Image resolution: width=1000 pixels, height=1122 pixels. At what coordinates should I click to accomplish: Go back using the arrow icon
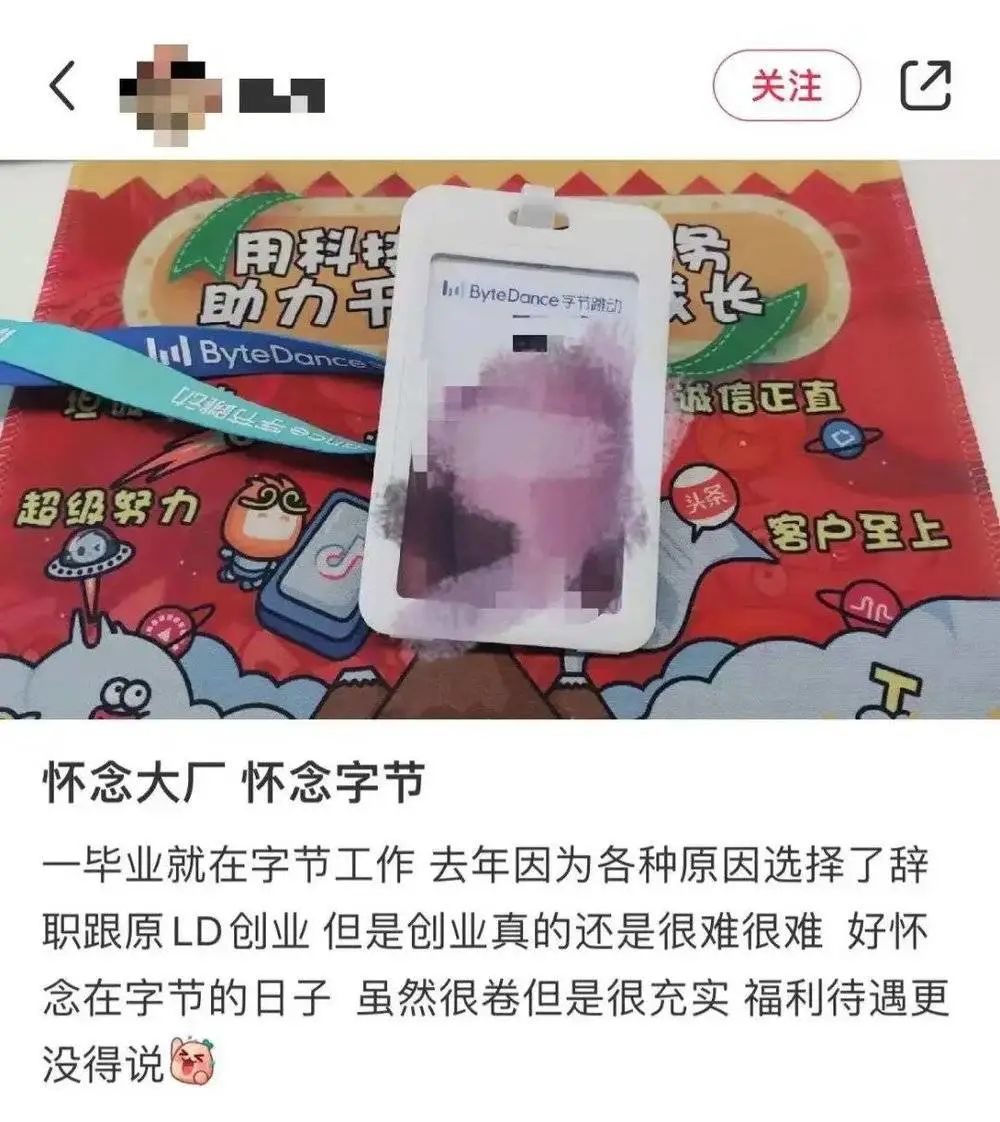pos(62,88)
